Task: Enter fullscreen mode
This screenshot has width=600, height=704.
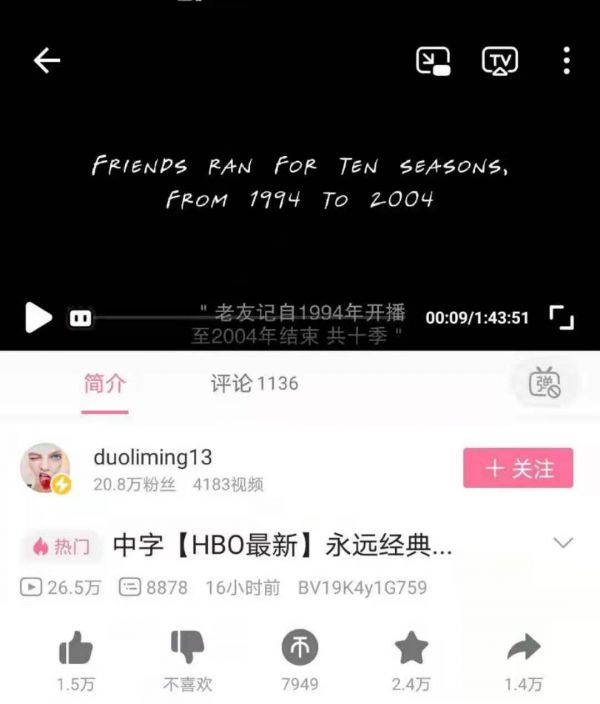Action: 562,318
